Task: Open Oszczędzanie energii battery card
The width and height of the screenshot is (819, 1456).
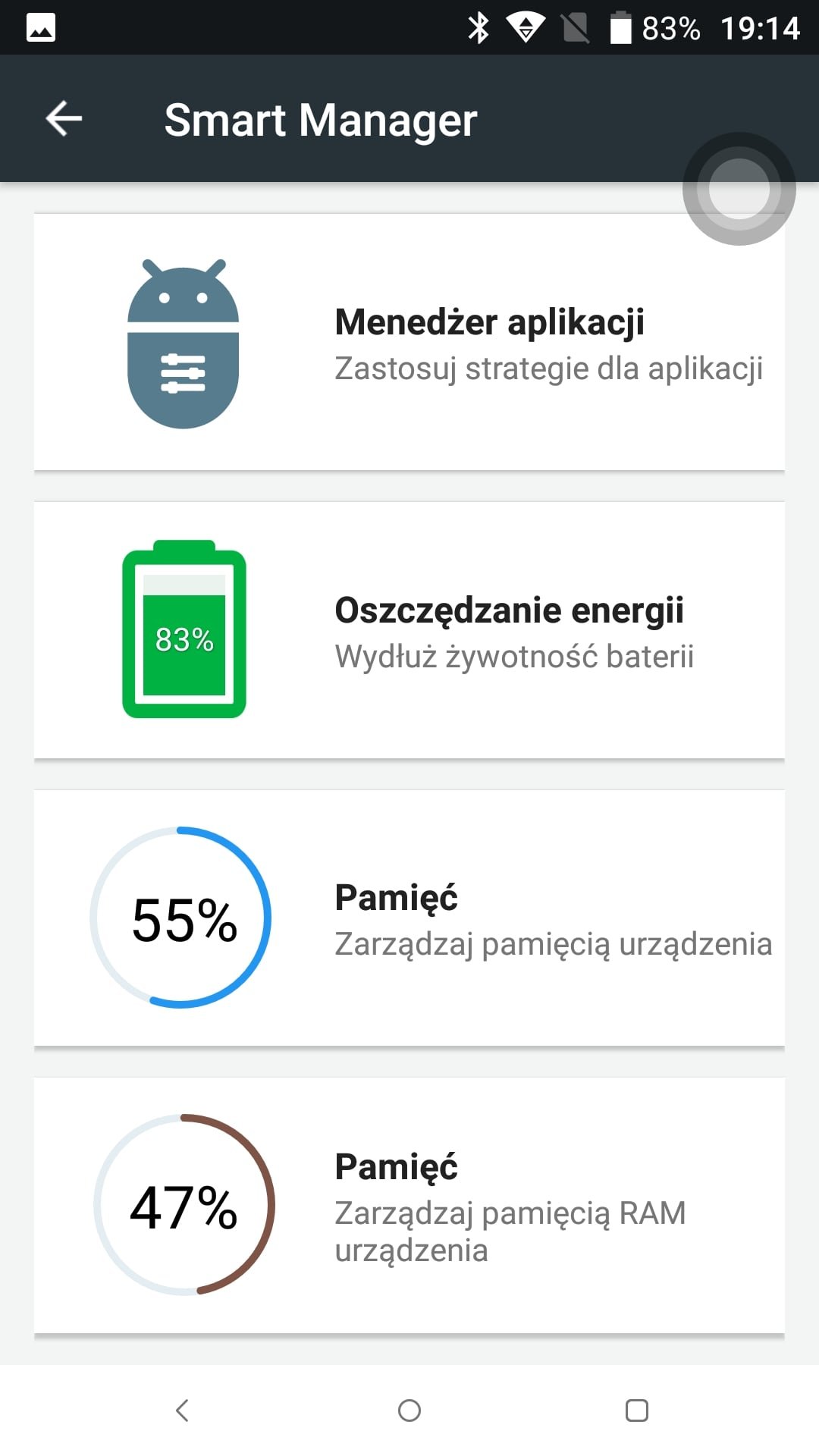Action: (x=409, y=629)
